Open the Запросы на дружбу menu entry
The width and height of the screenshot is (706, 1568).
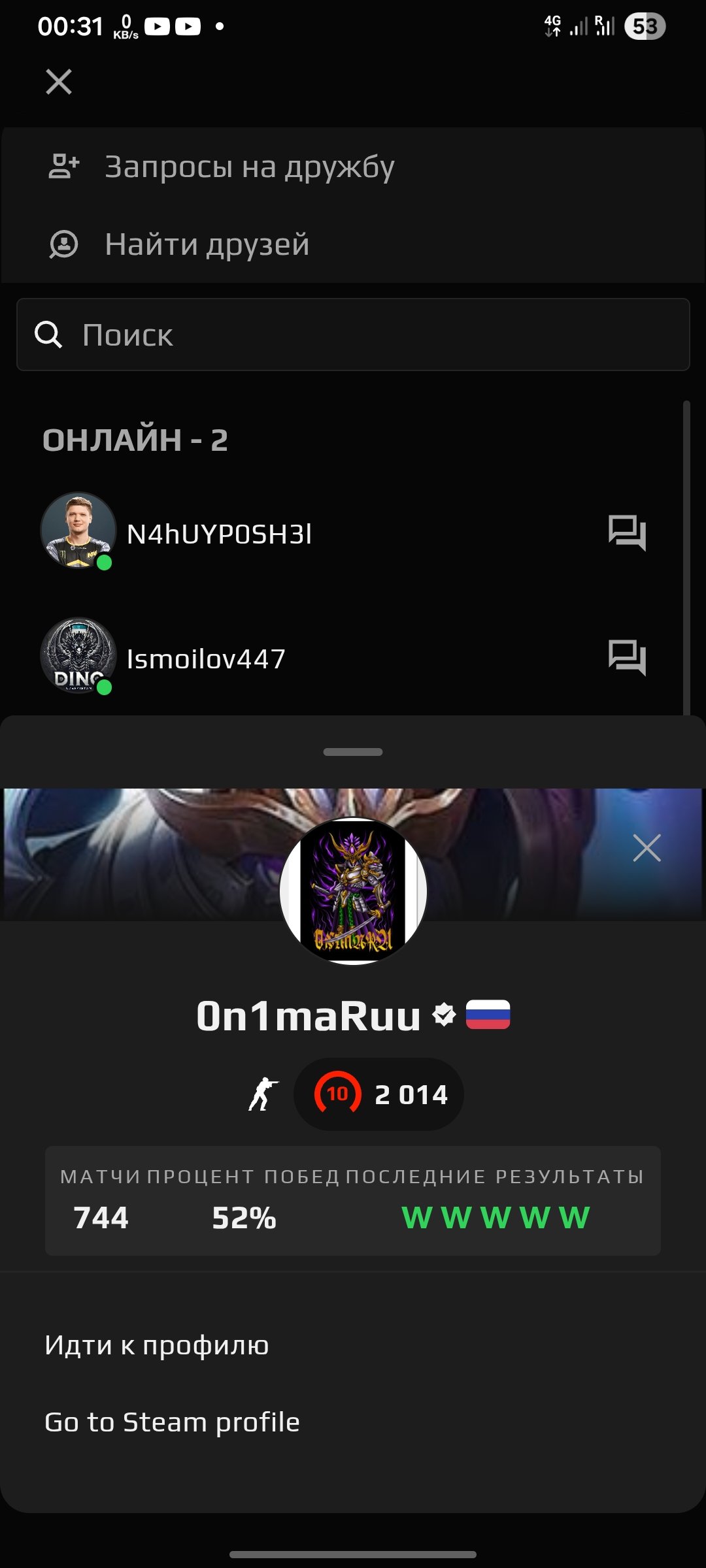tap(250, 168)
